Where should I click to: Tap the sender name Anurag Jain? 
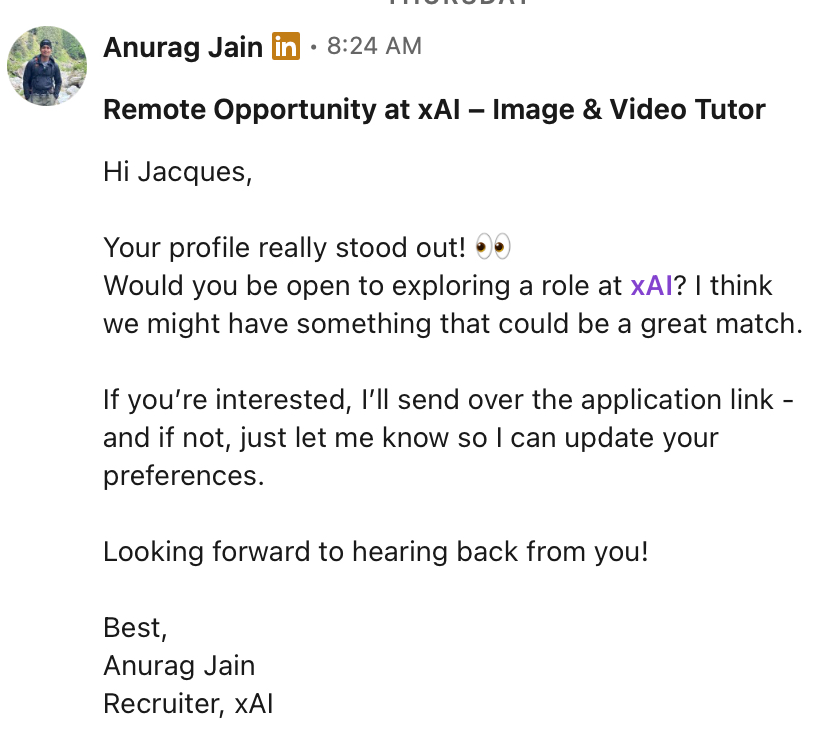coord(183,46)
